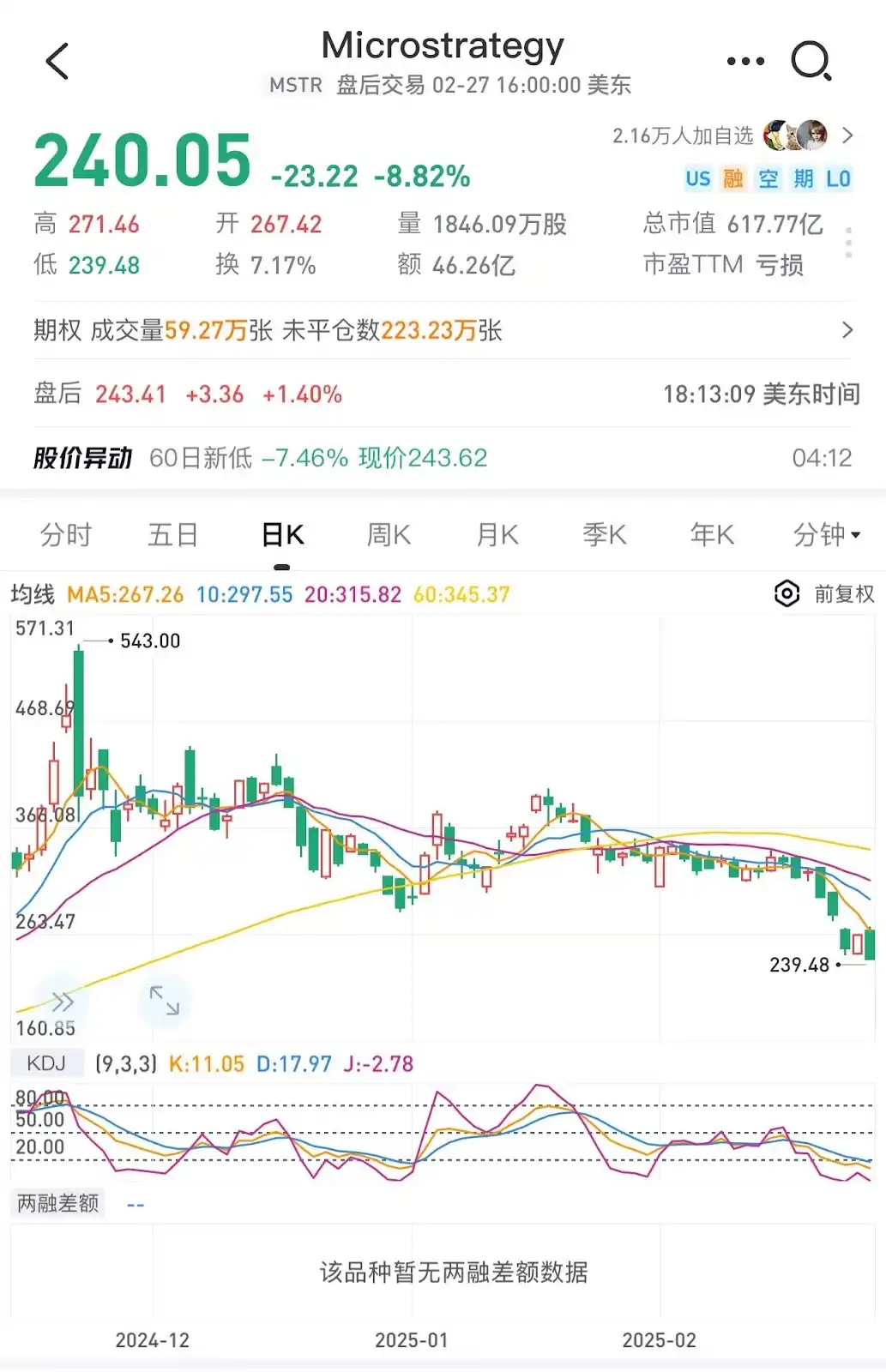Switch to the 季K quarterly tab
The width and height of the screenshot is (886, 1372).
[x=605, y=535]
